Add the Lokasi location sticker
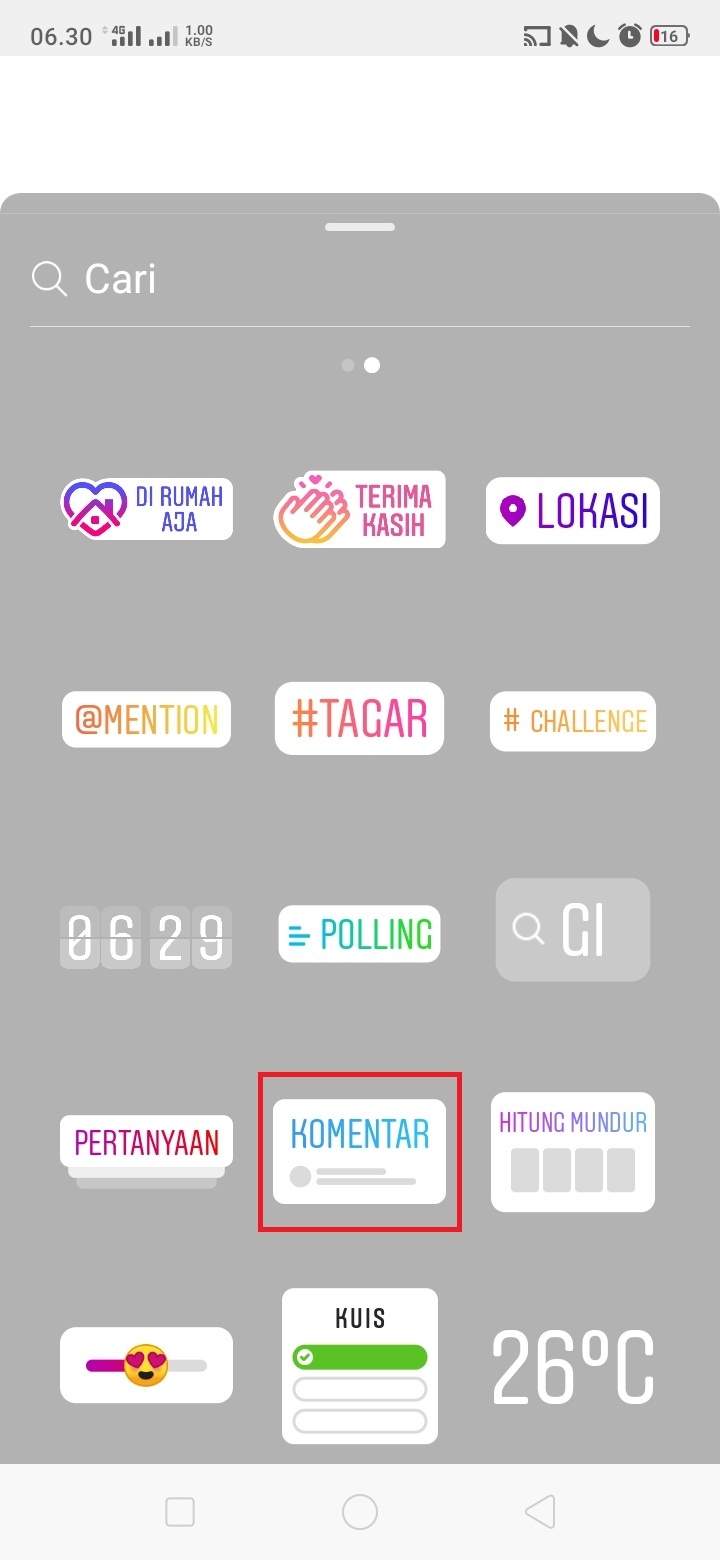The height and width of the screenshot is (1560, 720). tap(572, 511)
